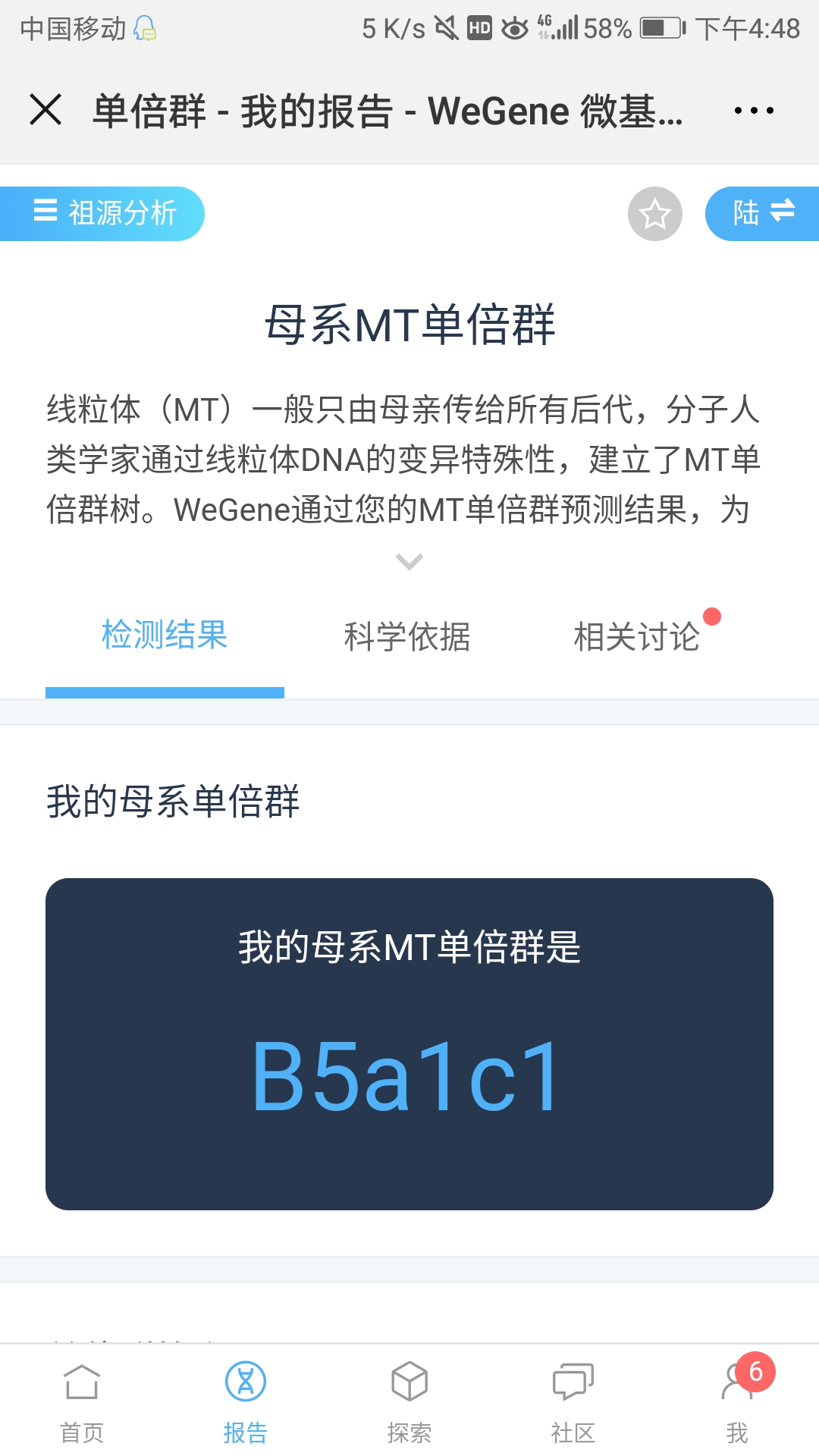Screen dimensions: 819x1456
Task: Select the 检测结果 tab
Action: coord(165,635)
